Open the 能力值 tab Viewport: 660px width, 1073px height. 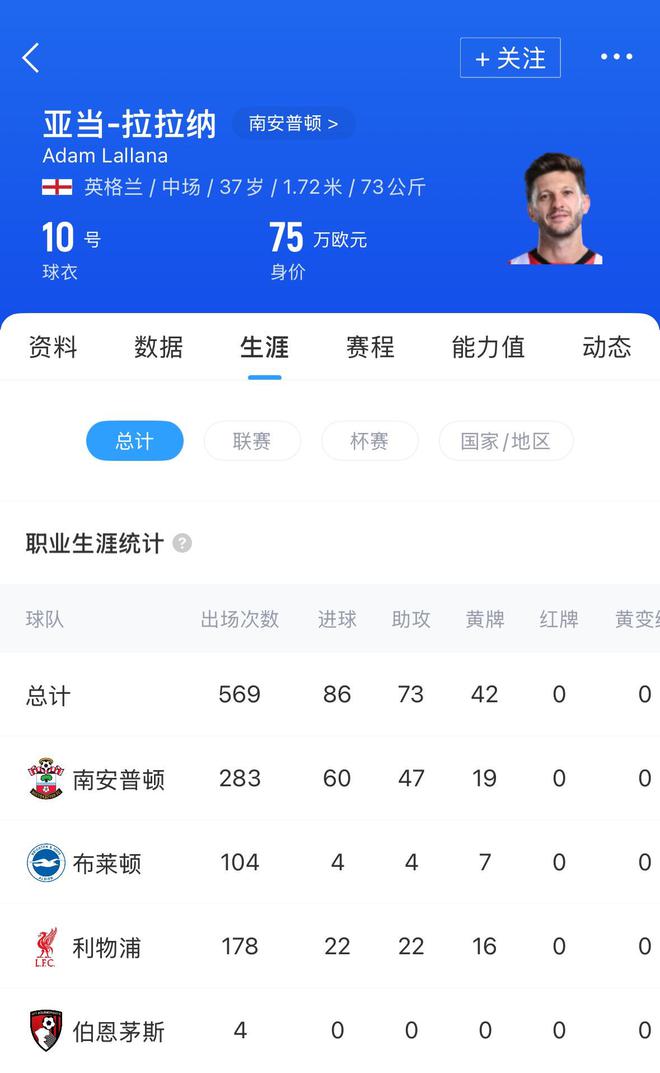click(488, 347)
